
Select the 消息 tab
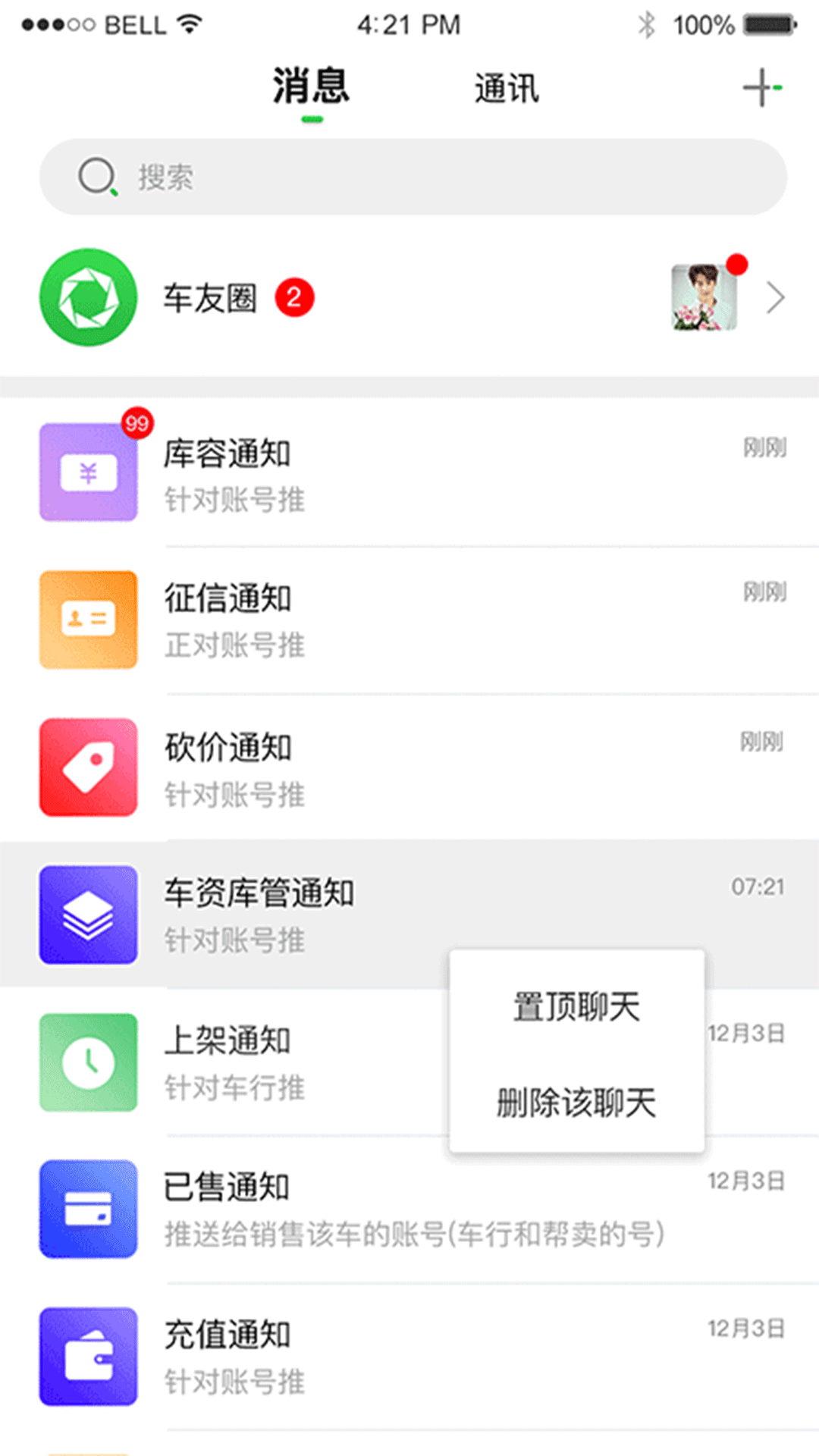coord(312,87)
